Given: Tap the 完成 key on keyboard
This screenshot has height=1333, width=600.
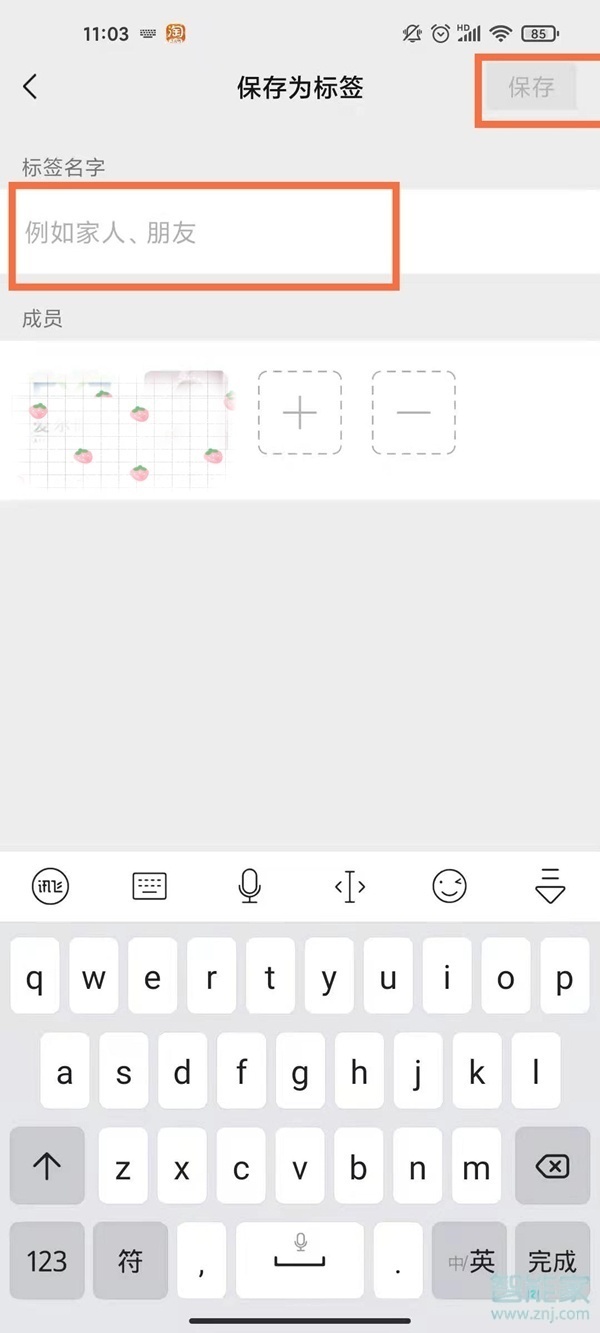Looking at the screenshot, I should tap(552, 1261).
